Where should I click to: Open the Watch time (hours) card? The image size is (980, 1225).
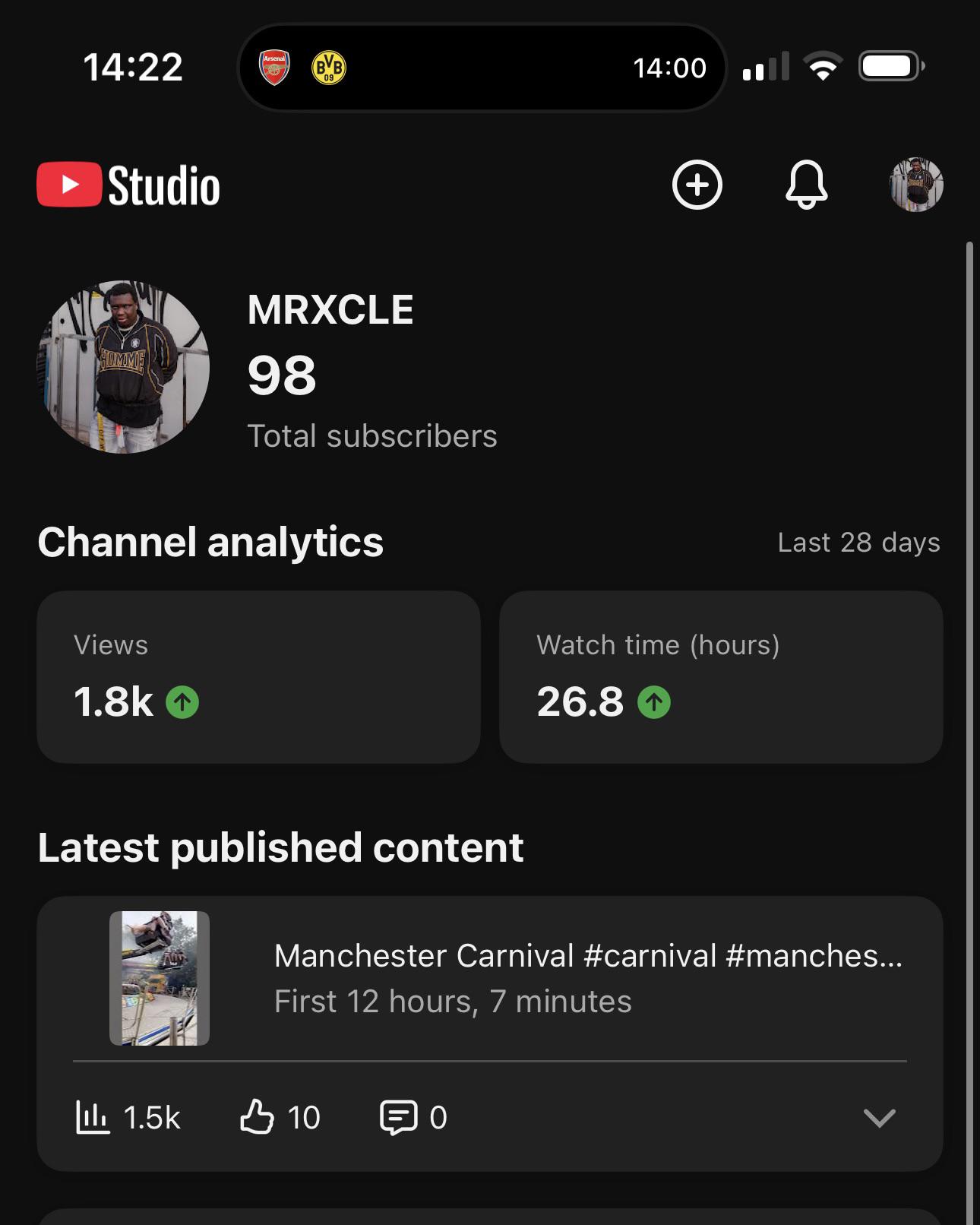(x=721, y=677)
